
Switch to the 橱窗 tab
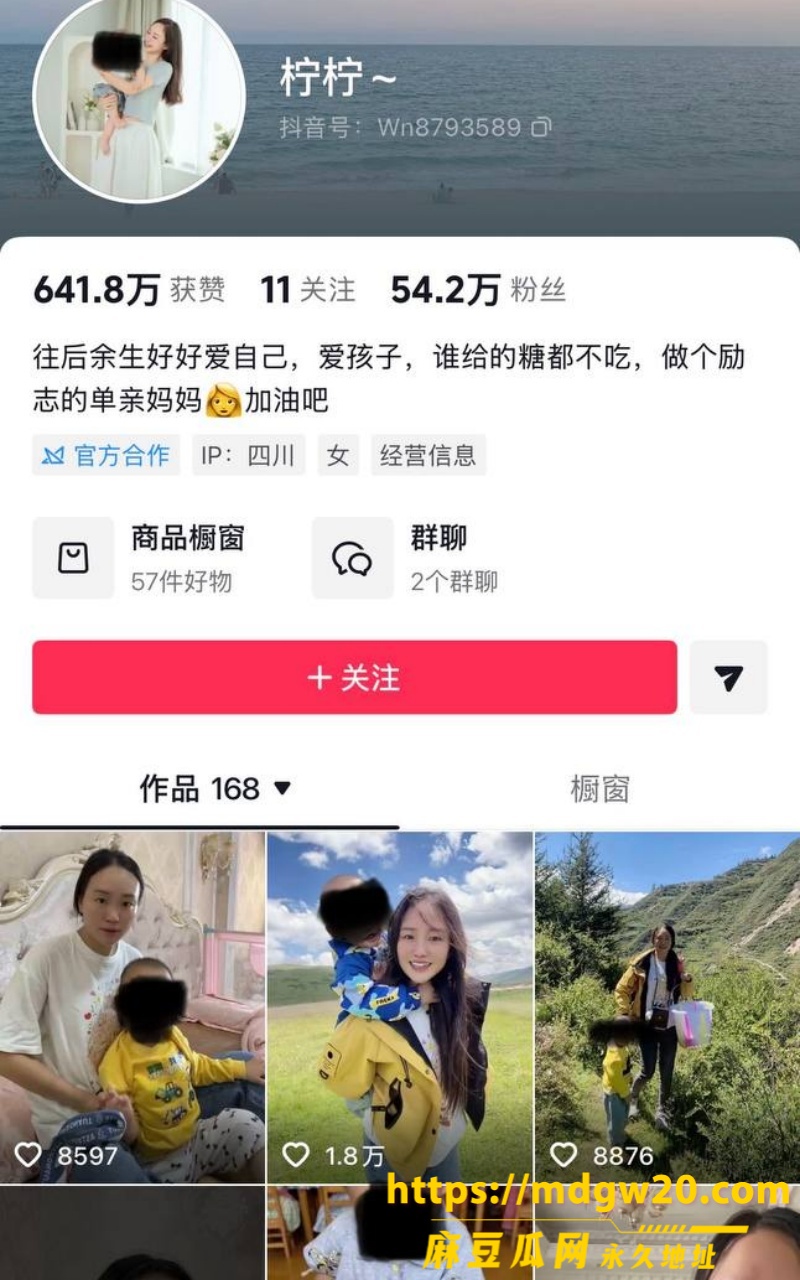600,789
